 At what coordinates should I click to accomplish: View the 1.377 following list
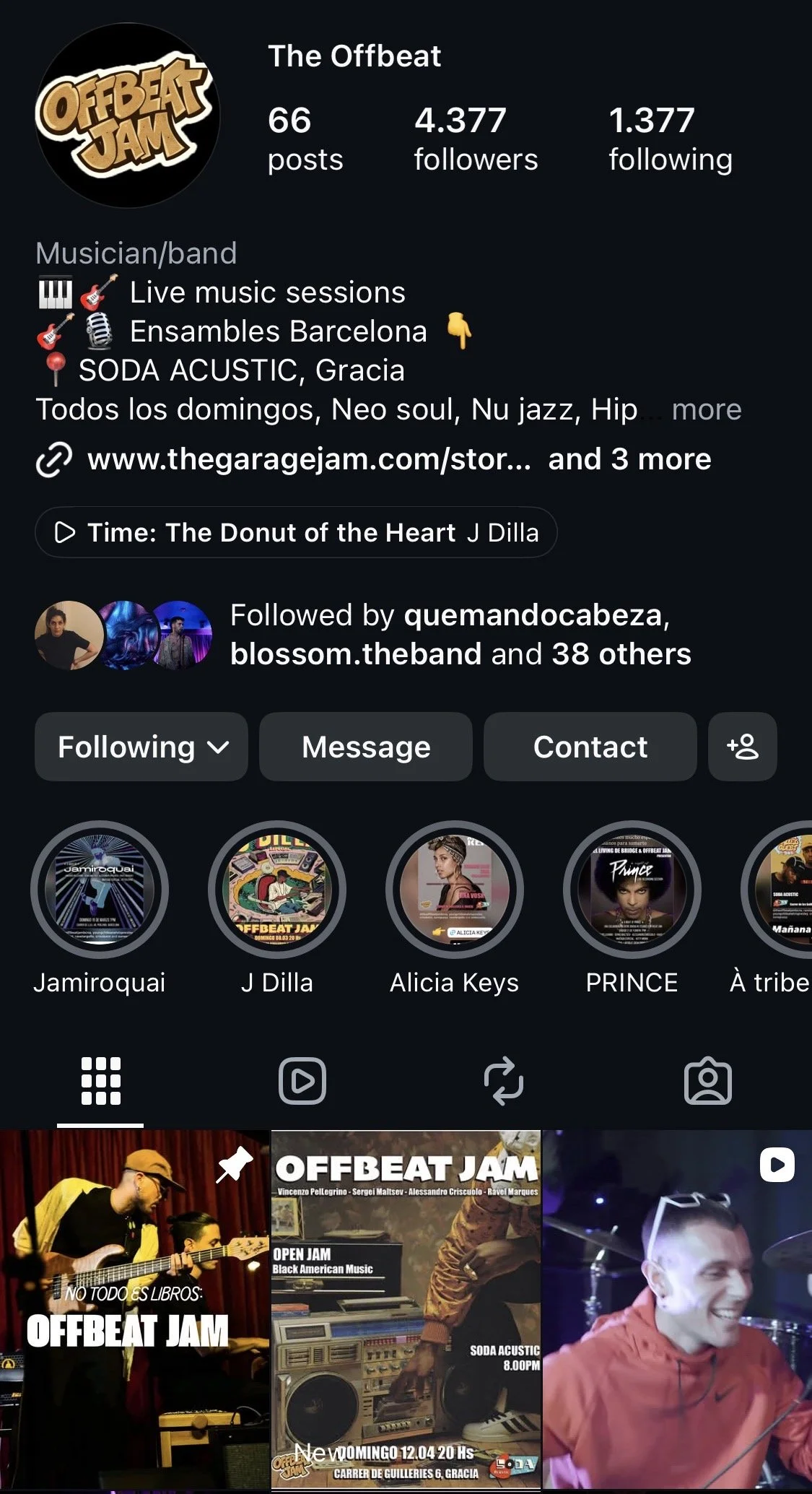(x=670, y=139)
